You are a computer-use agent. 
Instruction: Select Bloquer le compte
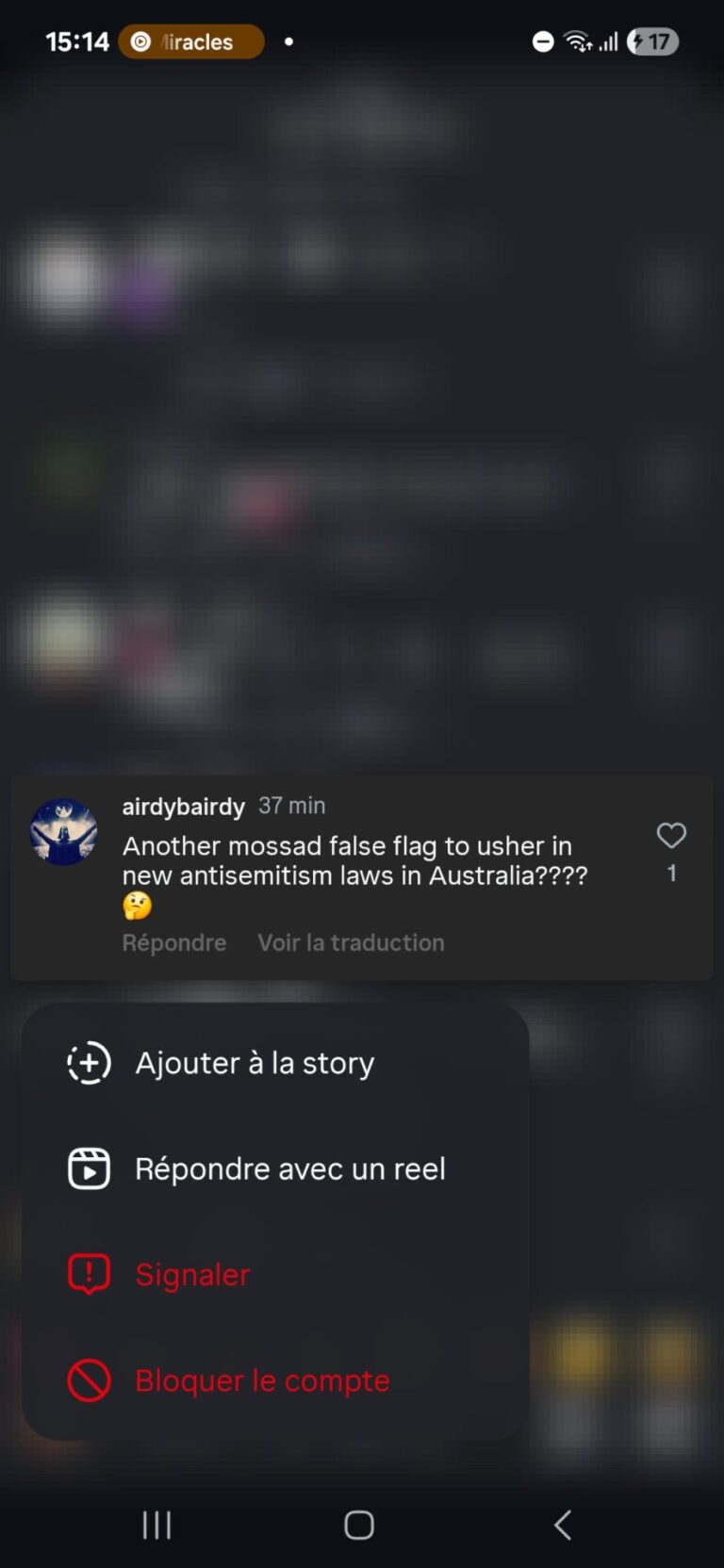[x=262, y=1381]
